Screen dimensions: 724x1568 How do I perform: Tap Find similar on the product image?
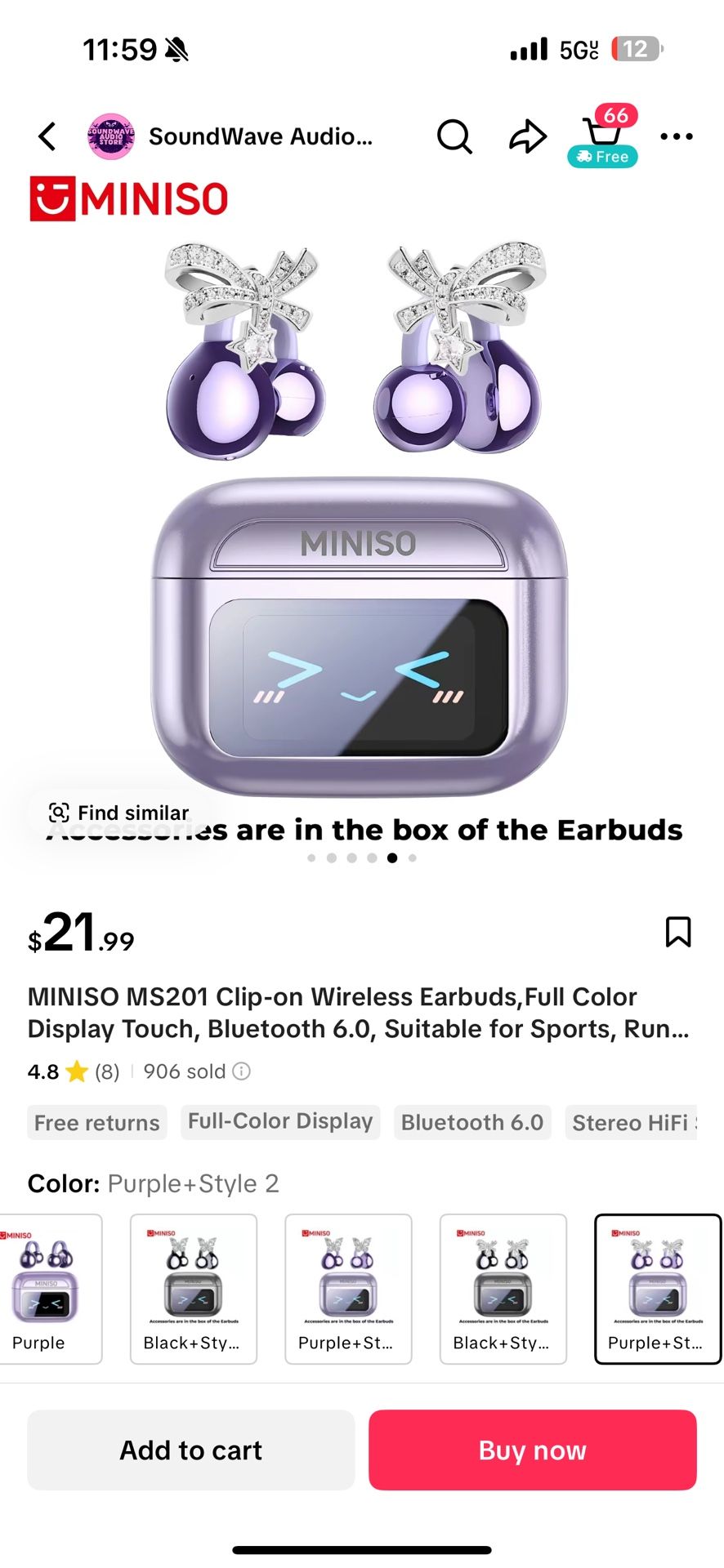(x=119, y=813)
